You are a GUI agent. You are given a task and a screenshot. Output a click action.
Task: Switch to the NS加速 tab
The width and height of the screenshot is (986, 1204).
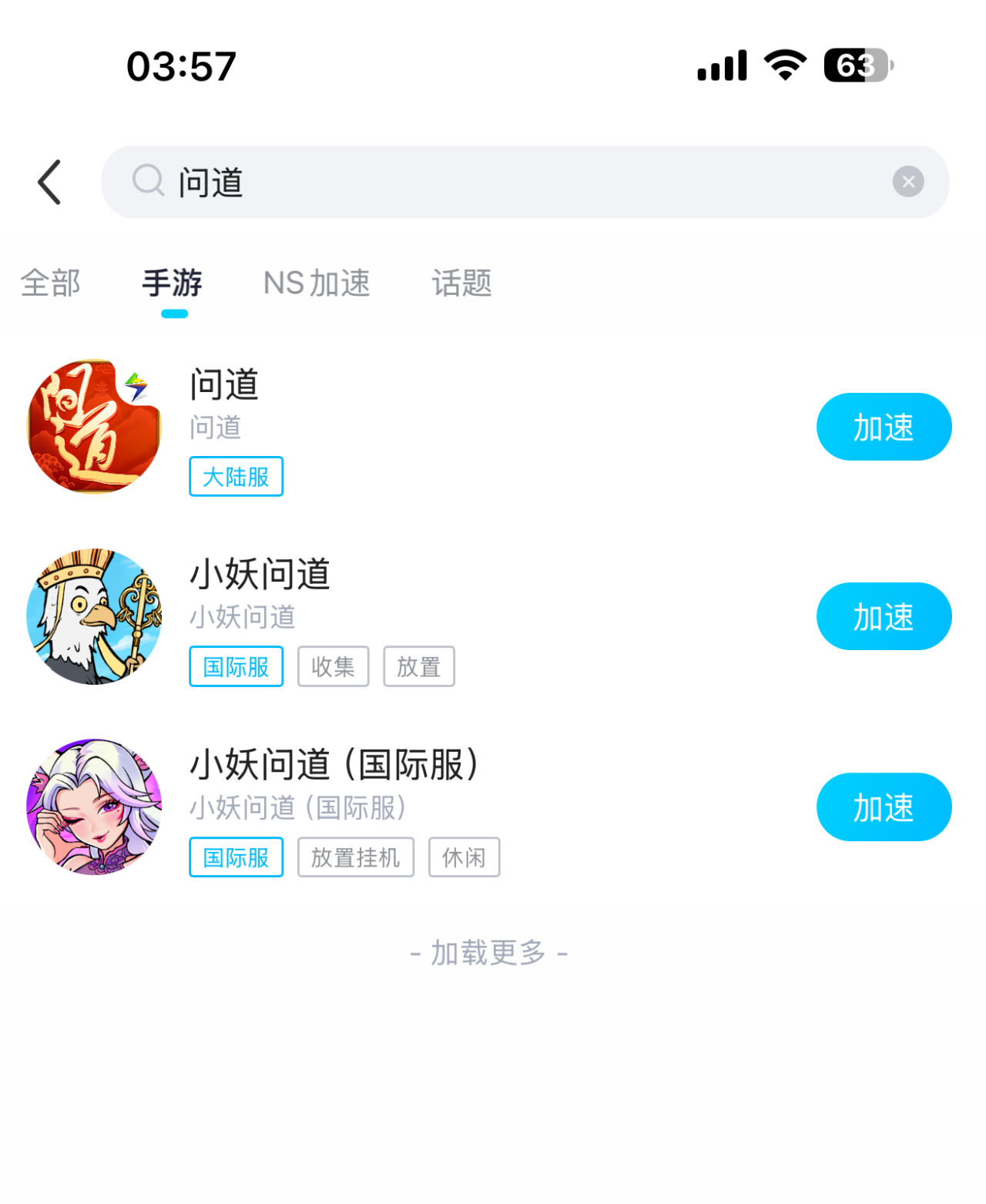(x=317, y=283)
